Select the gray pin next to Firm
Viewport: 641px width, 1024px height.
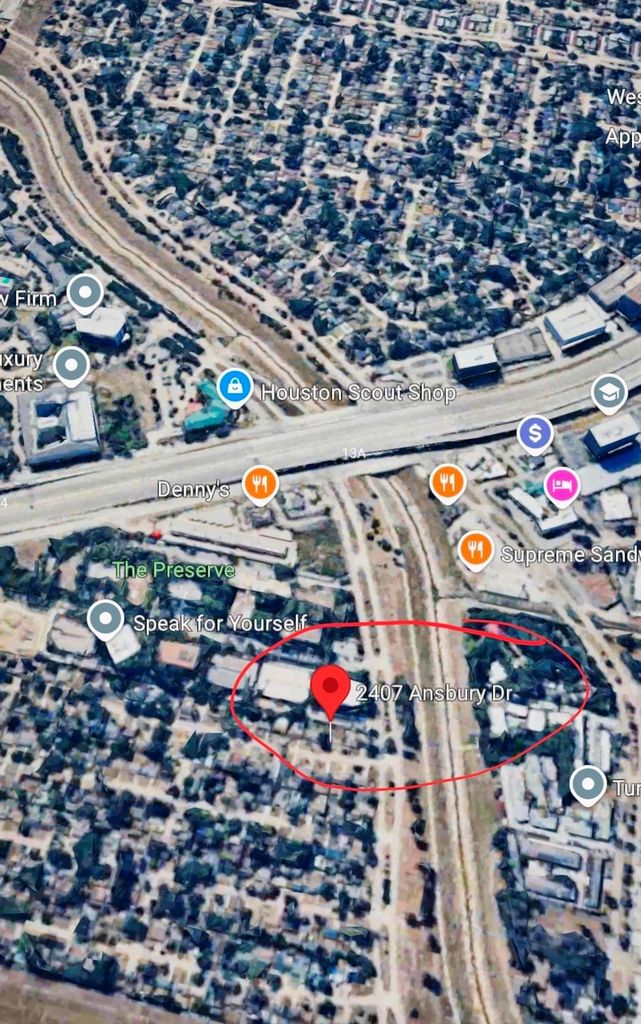pos(85,293)
